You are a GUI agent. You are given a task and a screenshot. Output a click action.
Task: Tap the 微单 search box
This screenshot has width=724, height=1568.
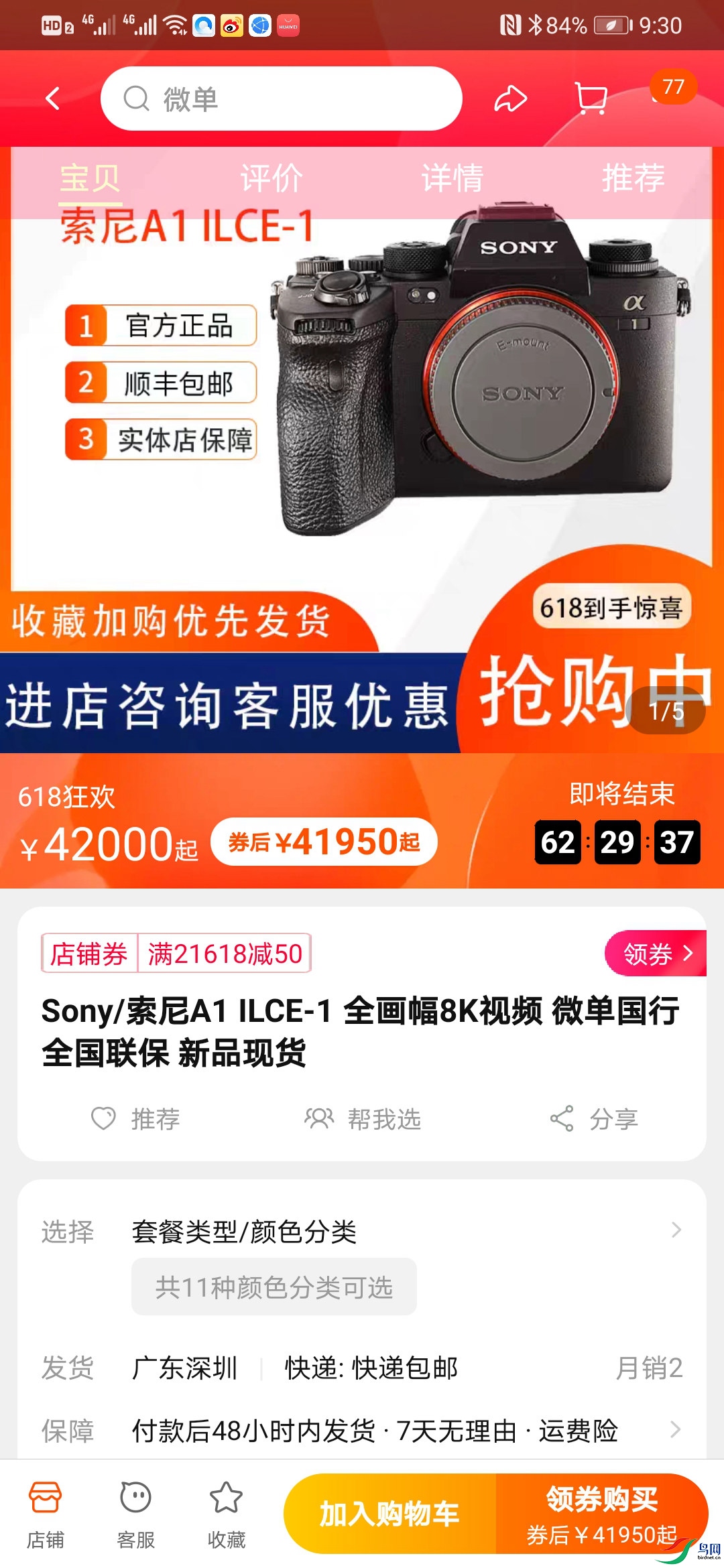click(282, 99)
